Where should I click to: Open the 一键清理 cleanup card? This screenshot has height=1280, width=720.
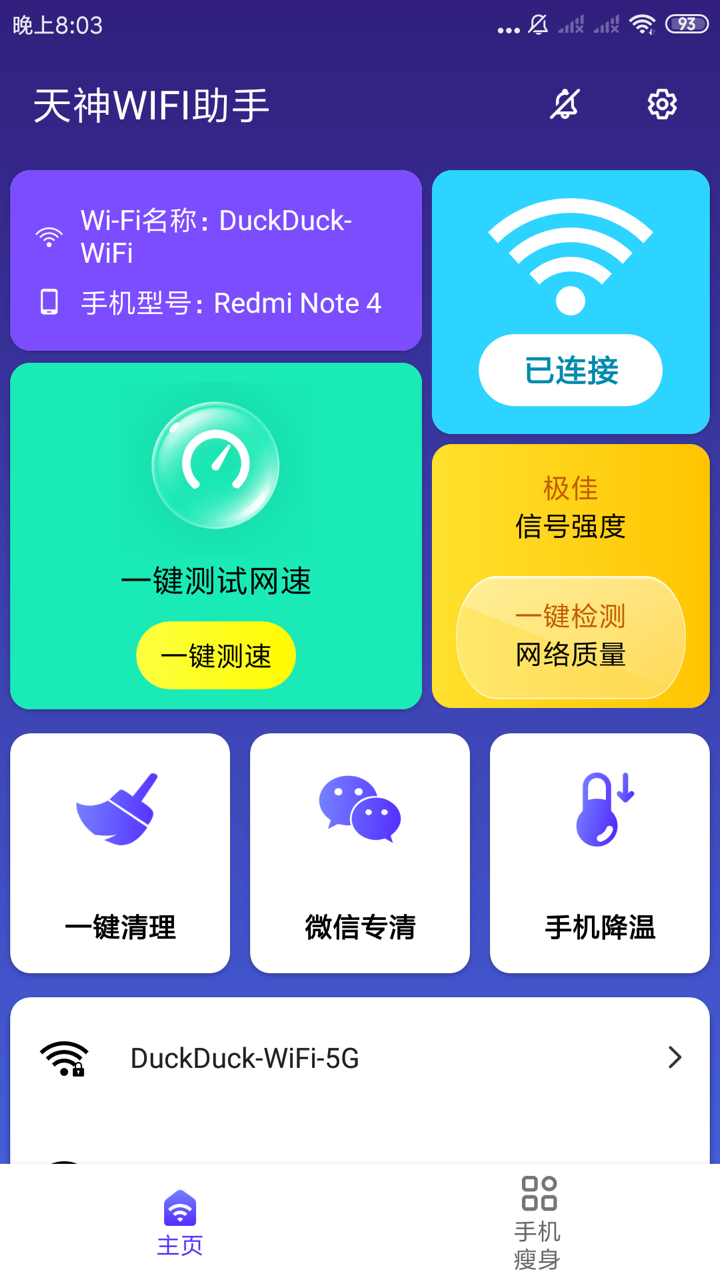click(x=120, y=852)
